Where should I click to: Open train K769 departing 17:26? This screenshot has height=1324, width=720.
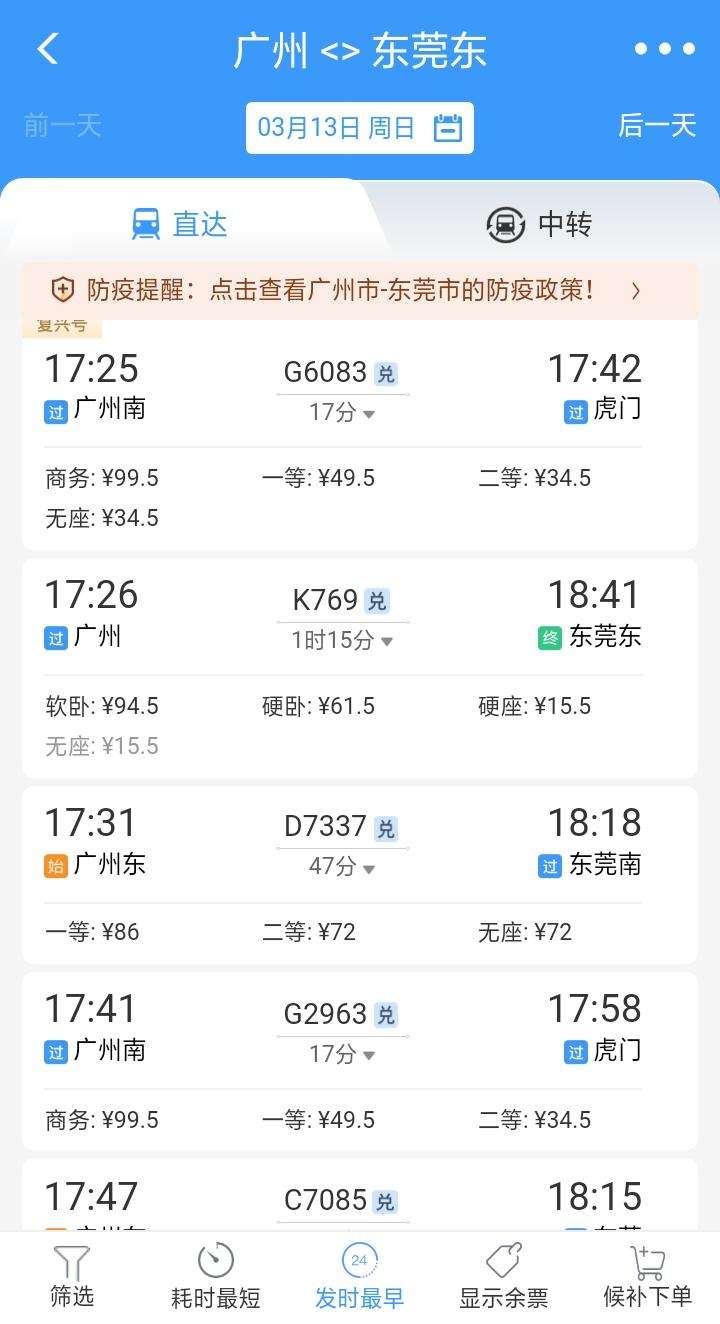[360, 668]
